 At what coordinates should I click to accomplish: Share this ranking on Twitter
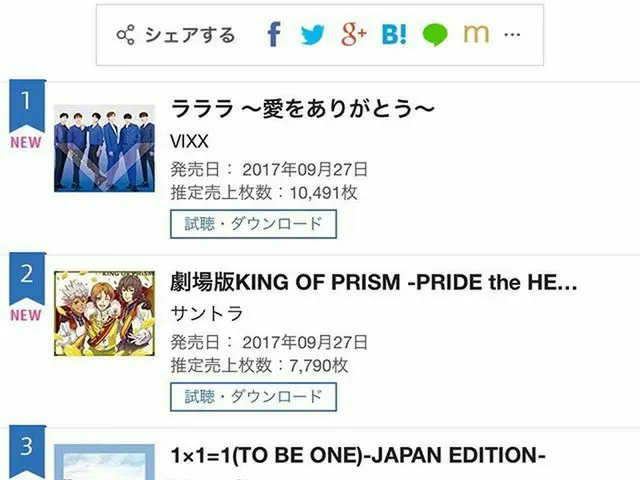pos(313,35)
